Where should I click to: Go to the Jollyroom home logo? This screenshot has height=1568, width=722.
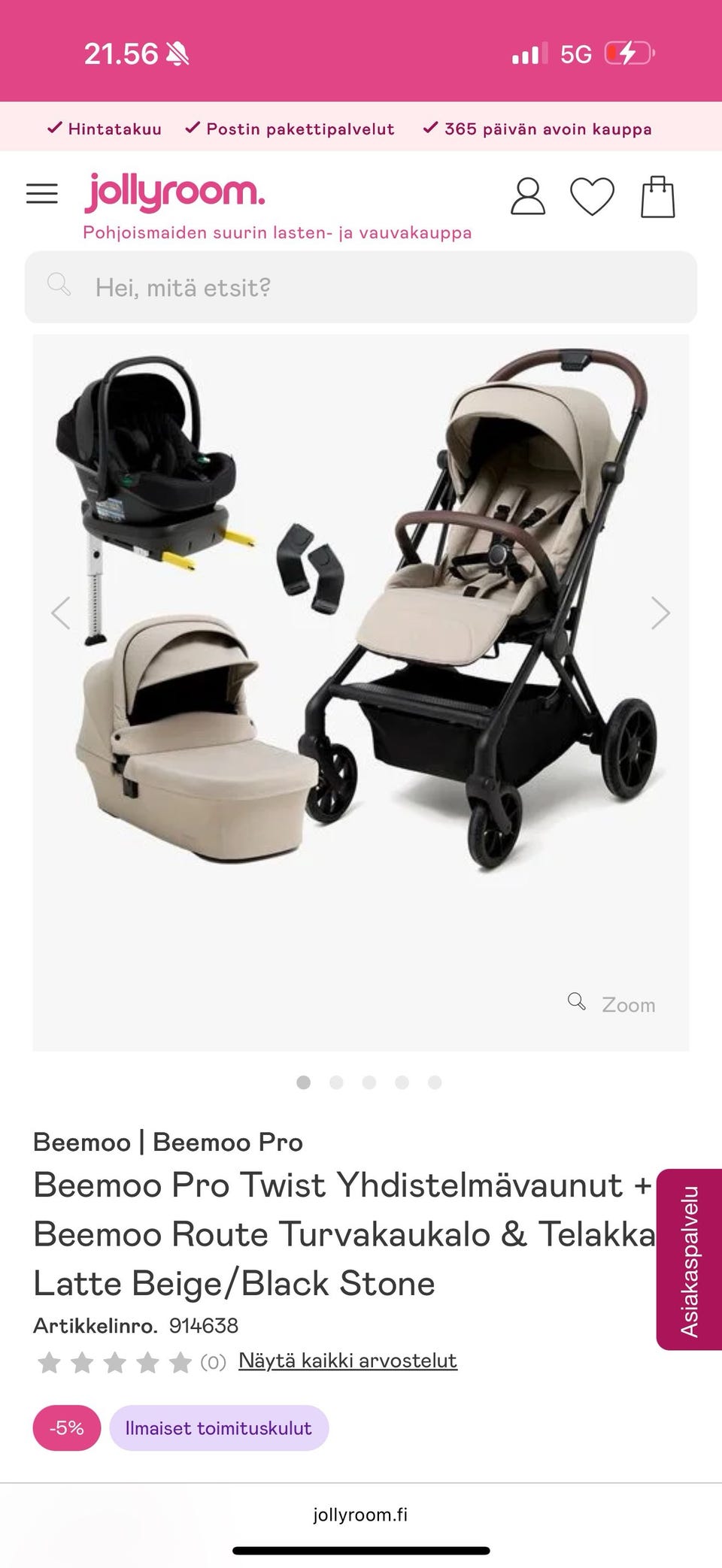[x=175, y=192]
